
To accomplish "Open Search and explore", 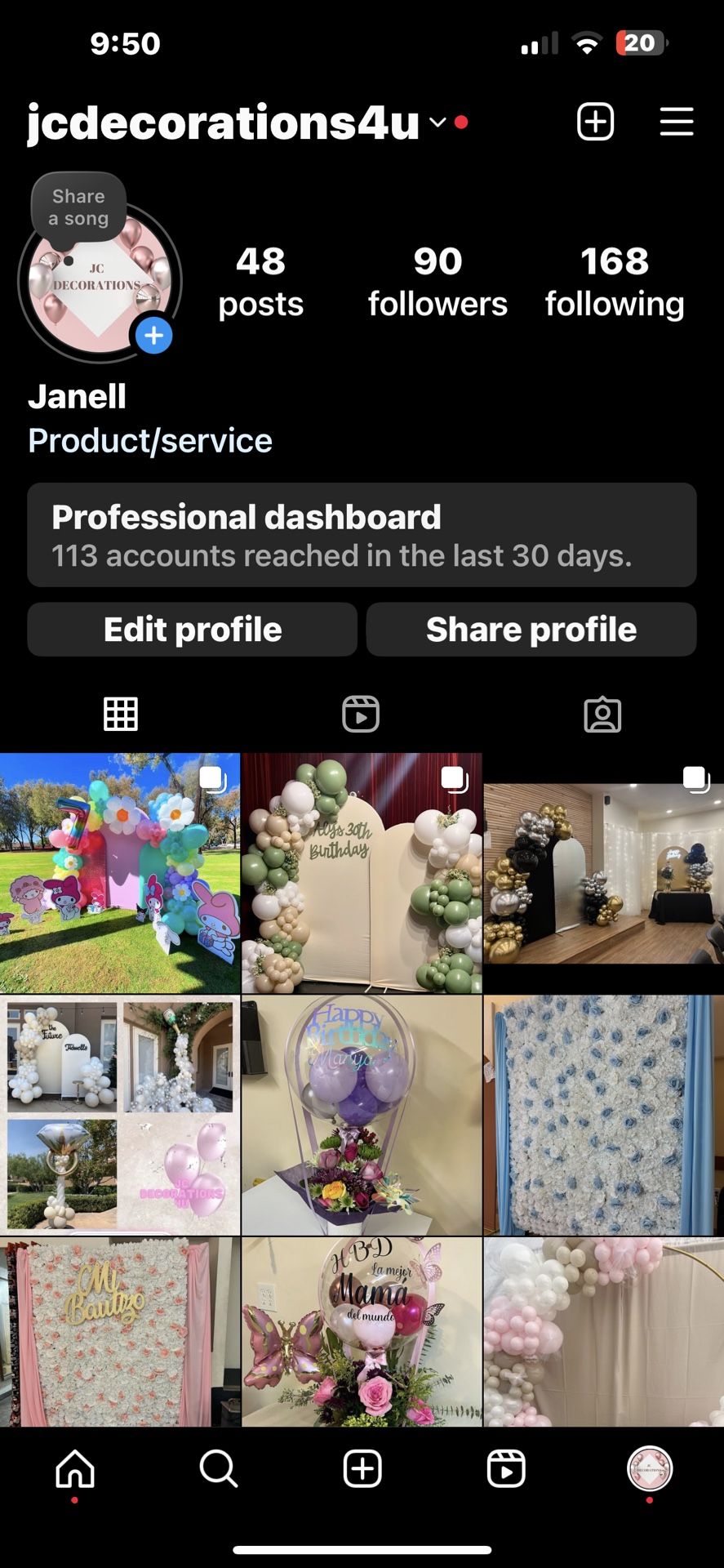I will 218,1469.
